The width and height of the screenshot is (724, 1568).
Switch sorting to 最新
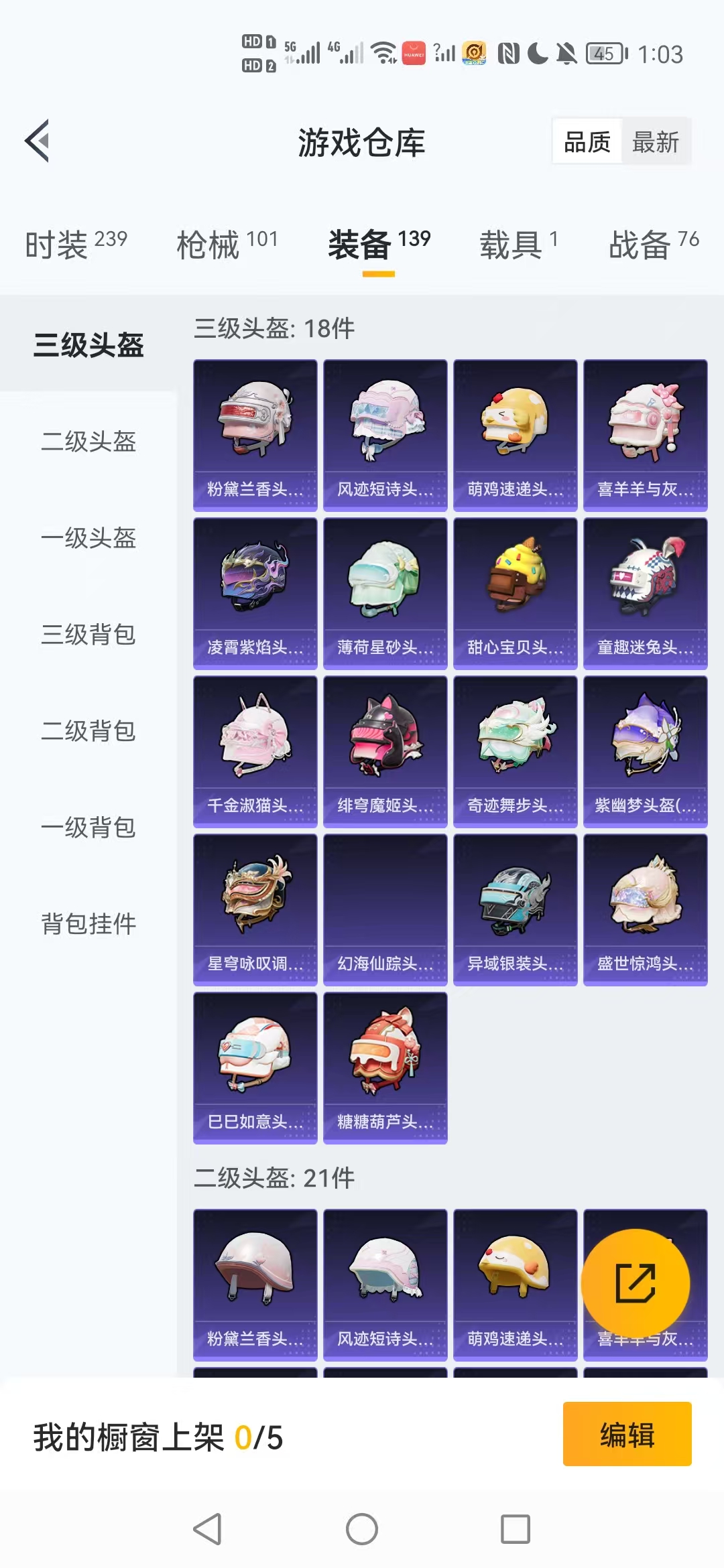click(656, 142)
